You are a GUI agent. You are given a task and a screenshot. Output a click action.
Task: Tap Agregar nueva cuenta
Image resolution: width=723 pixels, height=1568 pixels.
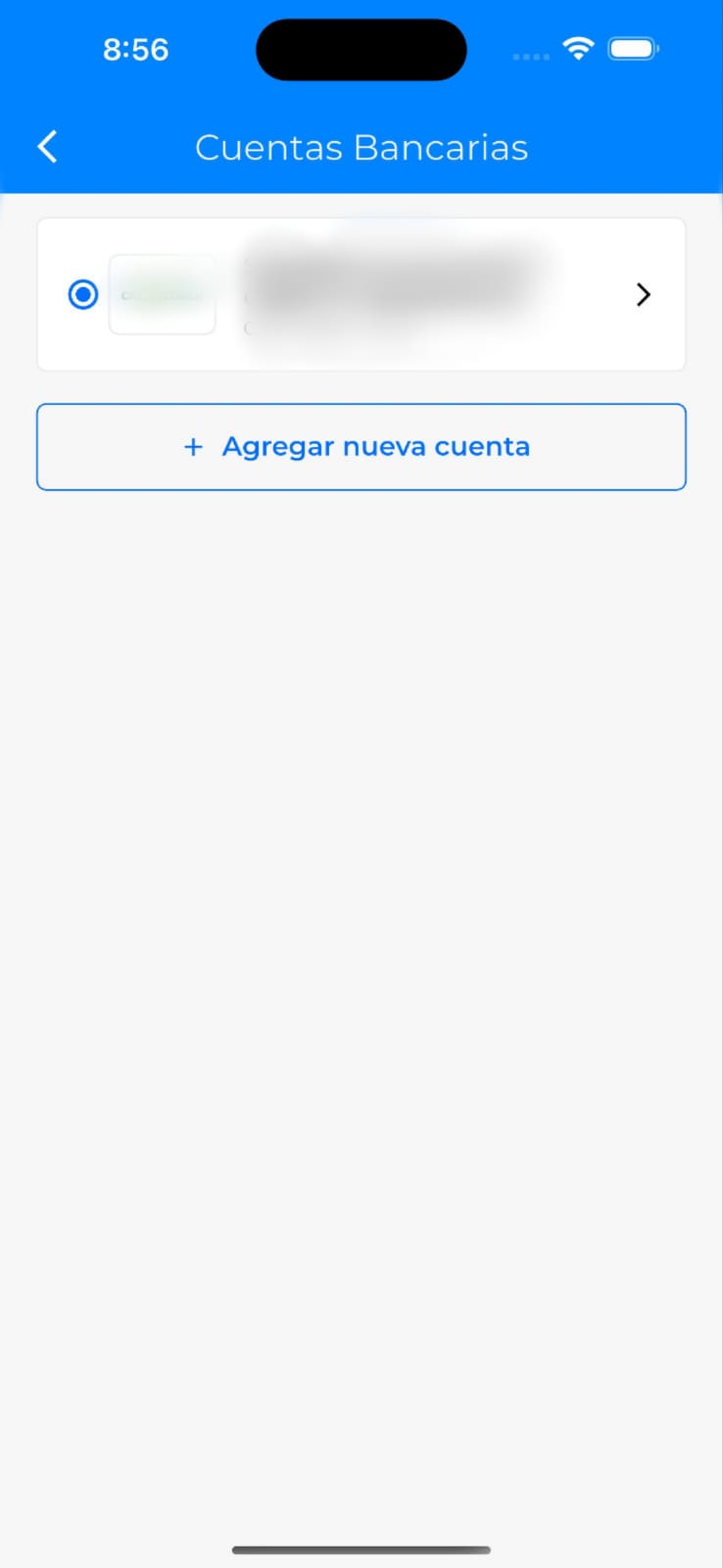(x=361, y=447)
